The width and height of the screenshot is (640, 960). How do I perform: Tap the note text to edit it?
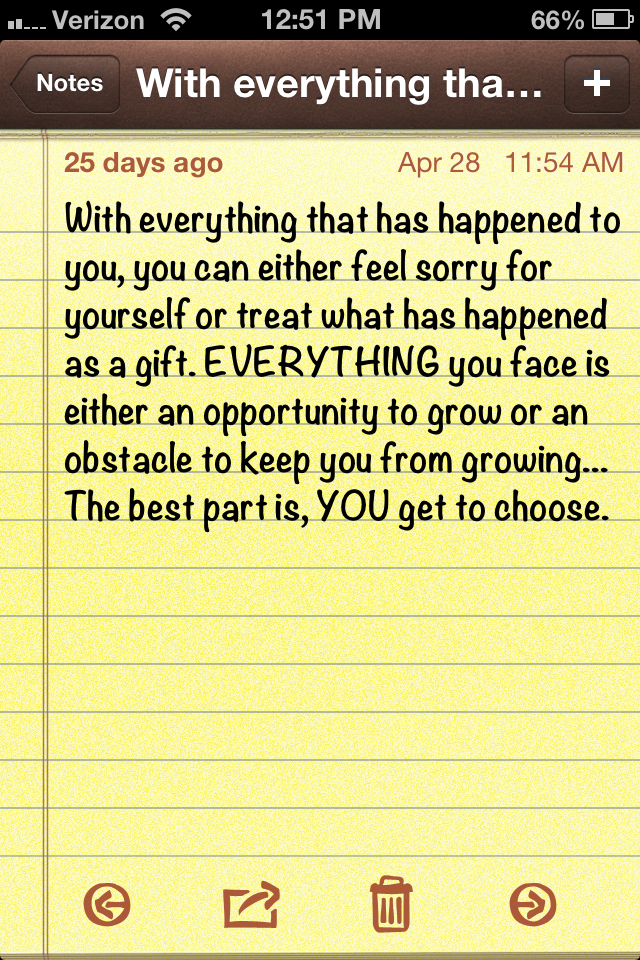pyautogui.click(x=340, y=365)
